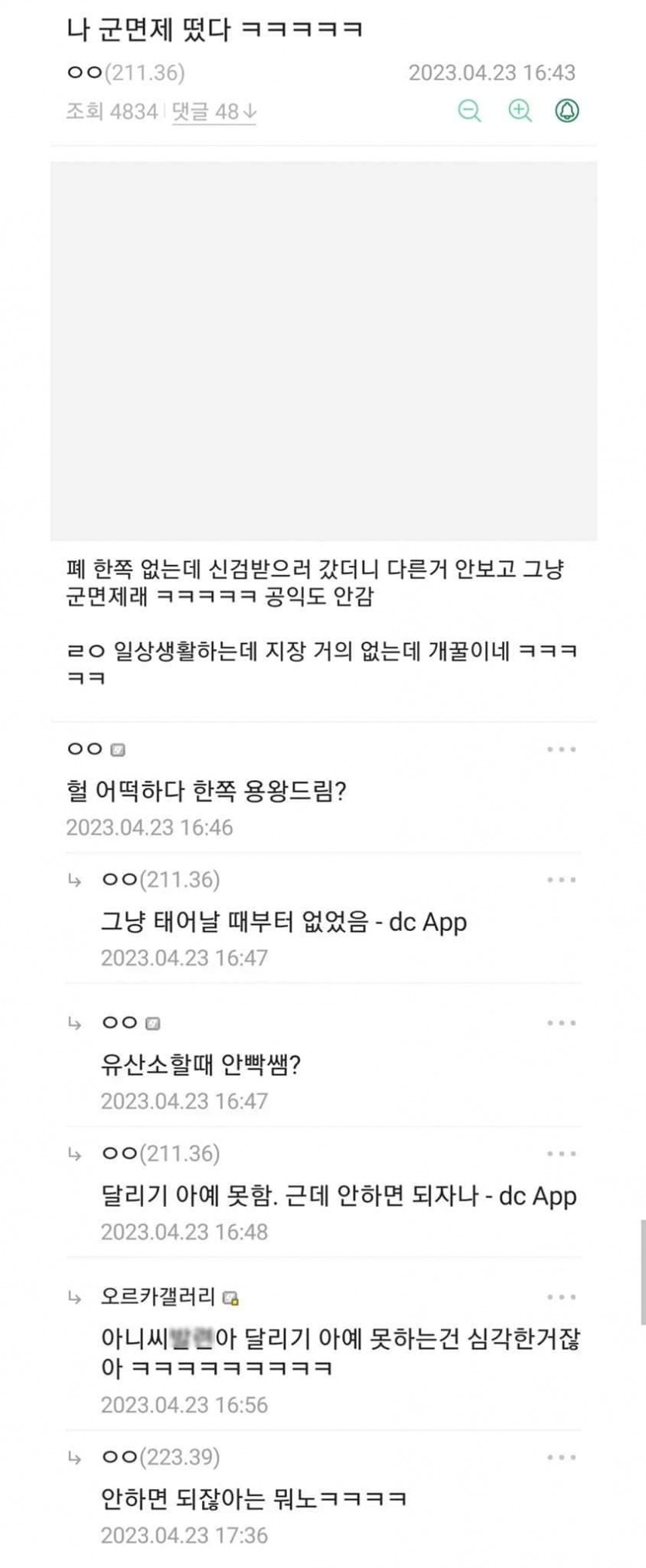
Task: Open options for the 용왕드림 comment
Action: 561,749
